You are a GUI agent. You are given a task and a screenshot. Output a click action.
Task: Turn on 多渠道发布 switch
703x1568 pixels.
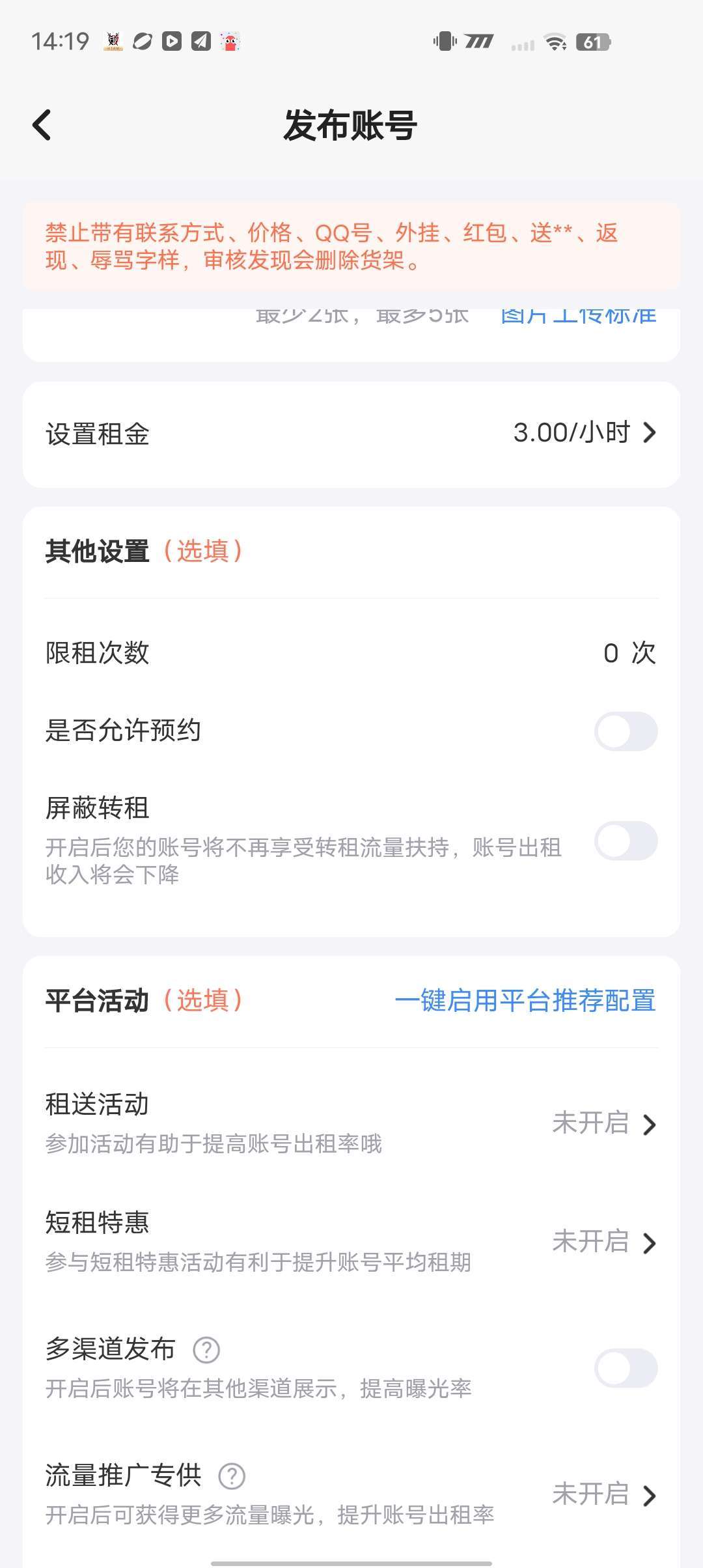(626, 1367)
